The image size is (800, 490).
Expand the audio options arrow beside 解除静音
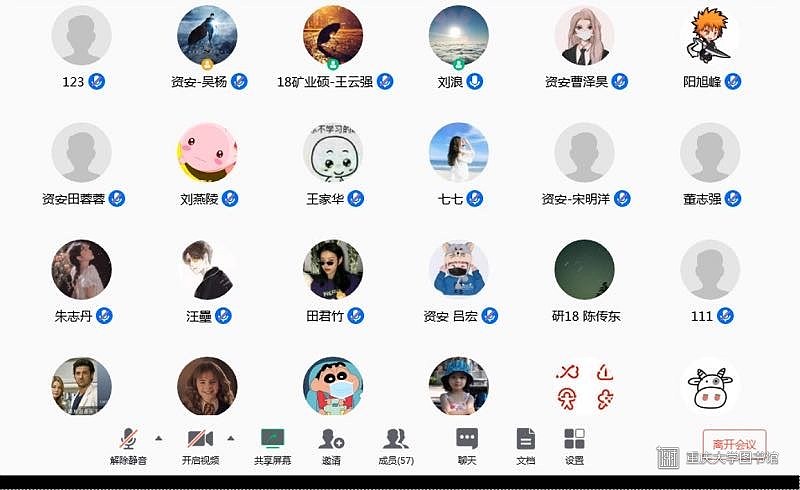pyautogui.click(x=158, y=438)
